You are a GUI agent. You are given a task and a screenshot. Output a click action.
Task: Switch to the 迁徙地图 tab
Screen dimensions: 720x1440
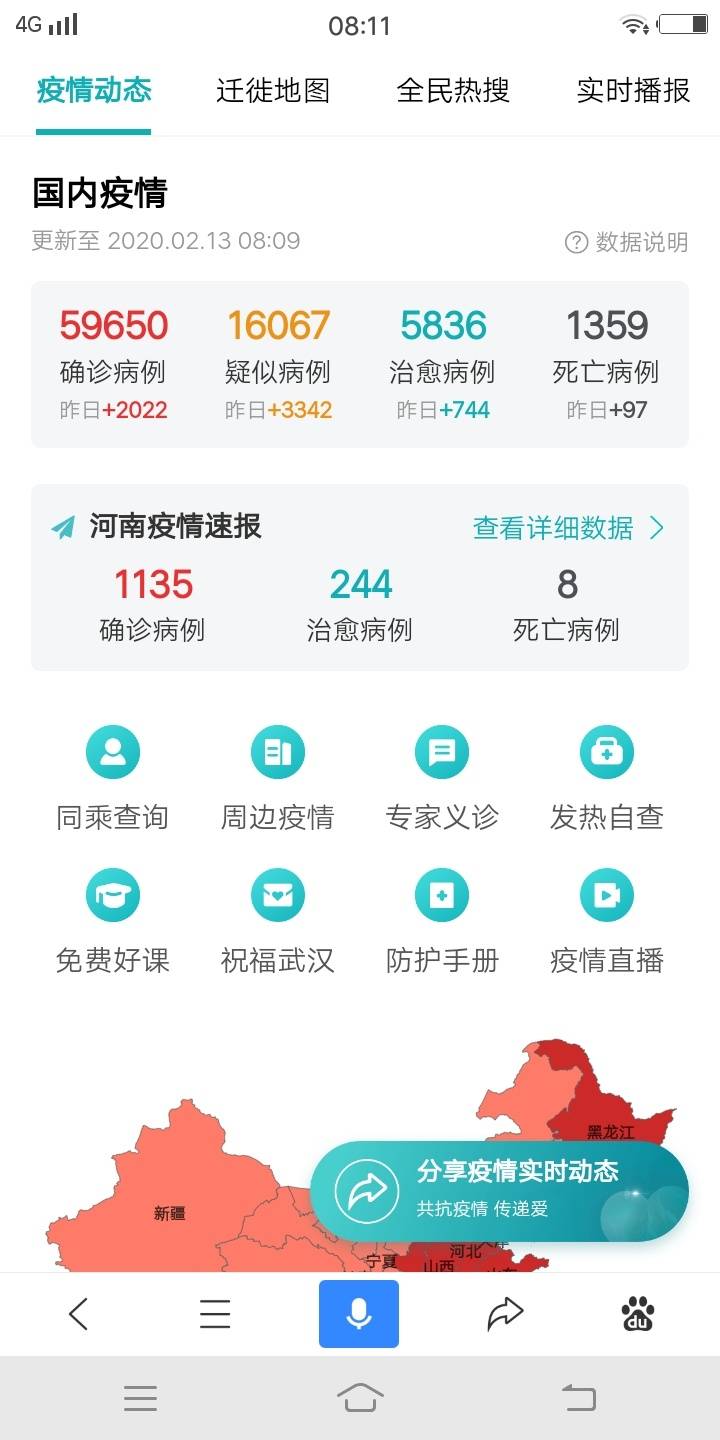click(273, 91)
